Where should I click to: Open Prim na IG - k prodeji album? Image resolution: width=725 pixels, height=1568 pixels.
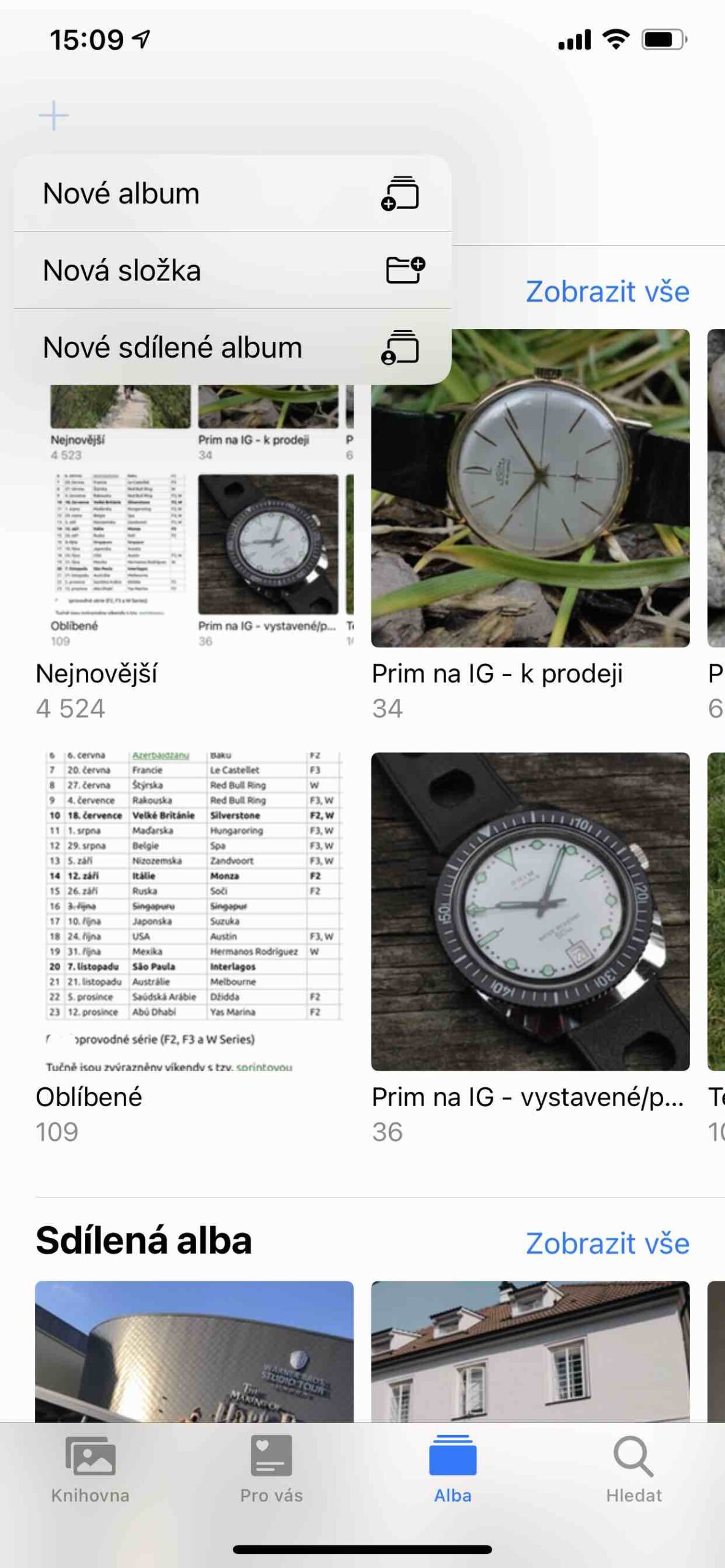(x=530, y=488)
